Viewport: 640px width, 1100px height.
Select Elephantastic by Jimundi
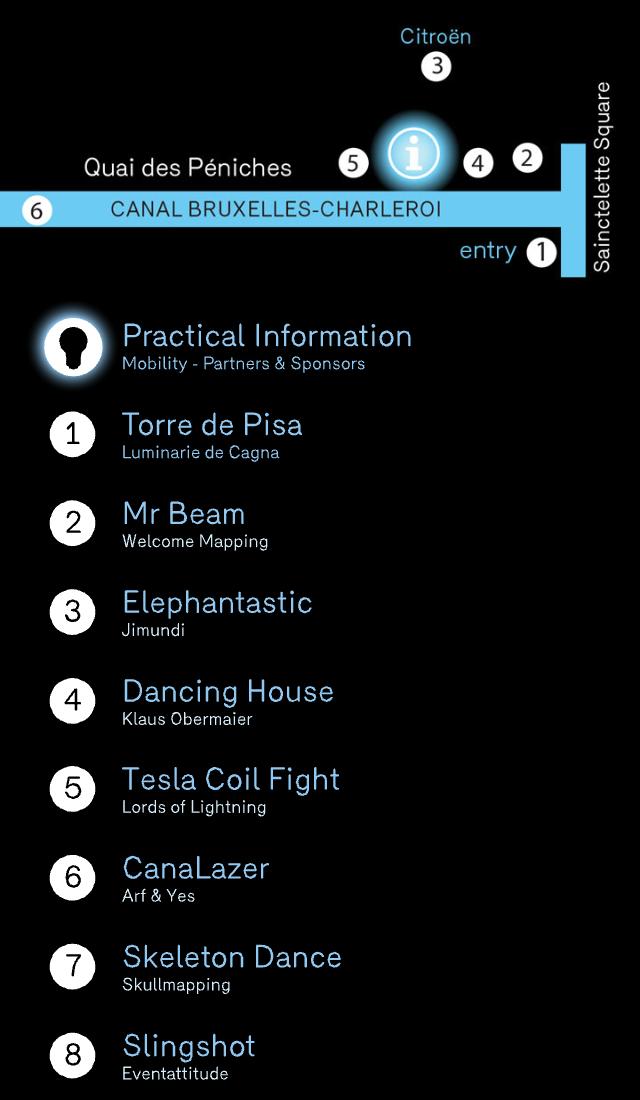(x=217, y=612)
